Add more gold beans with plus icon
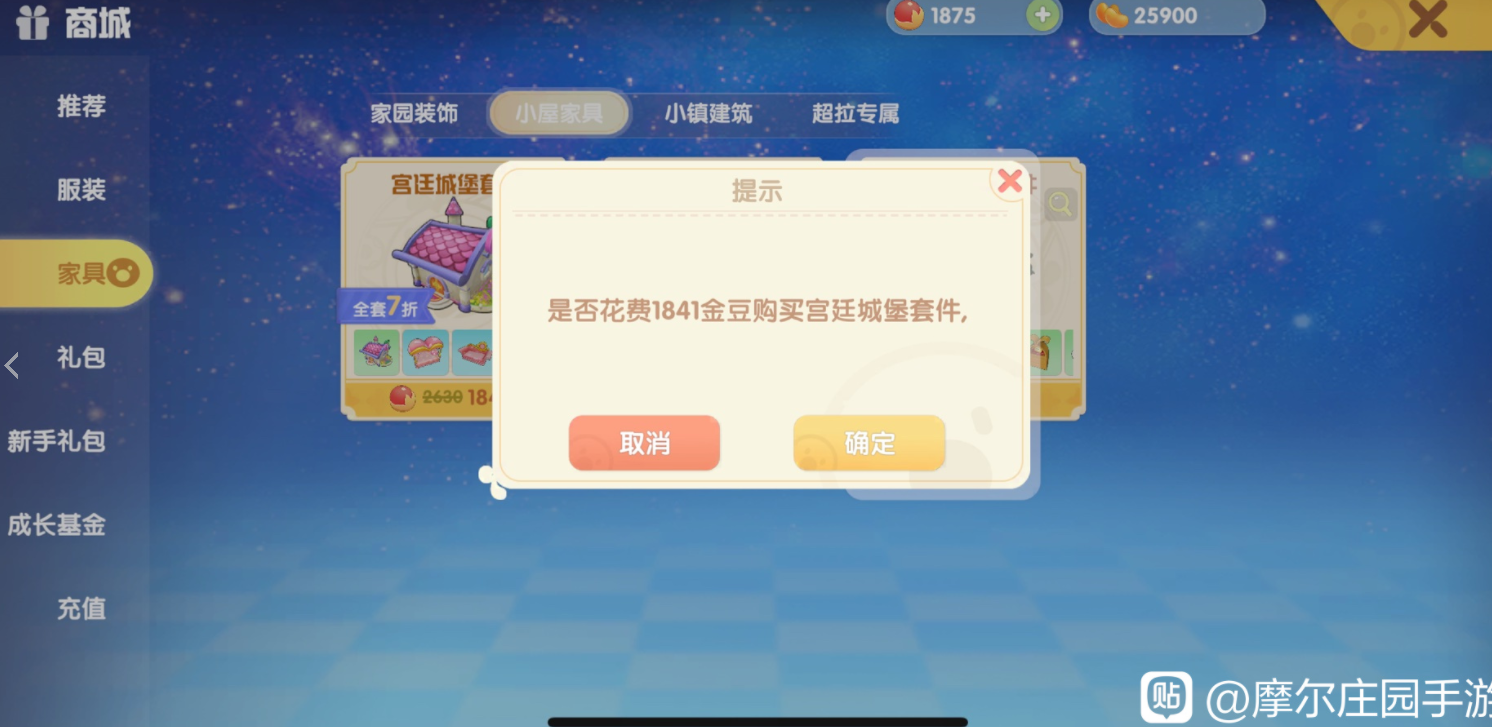 1042,16
